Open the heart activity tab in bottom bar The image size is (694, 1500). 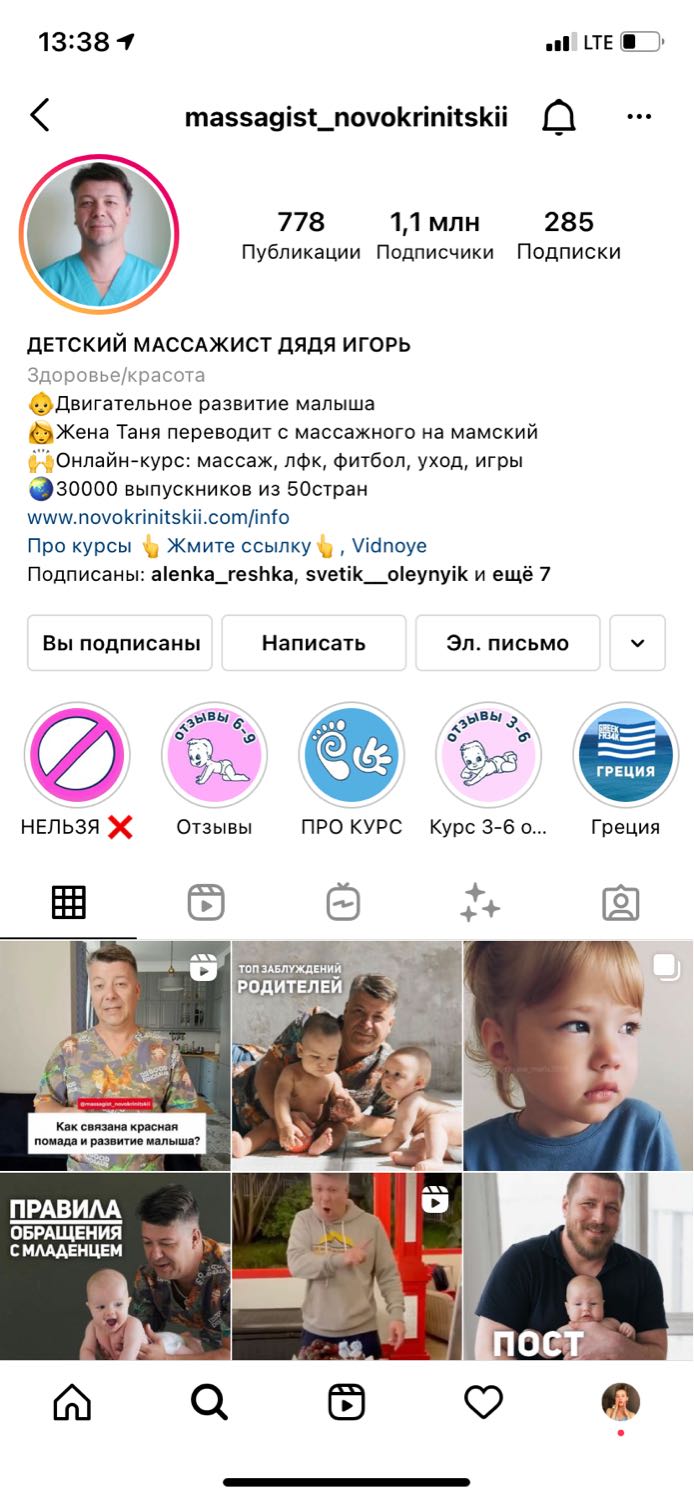tap(483, 1403)
